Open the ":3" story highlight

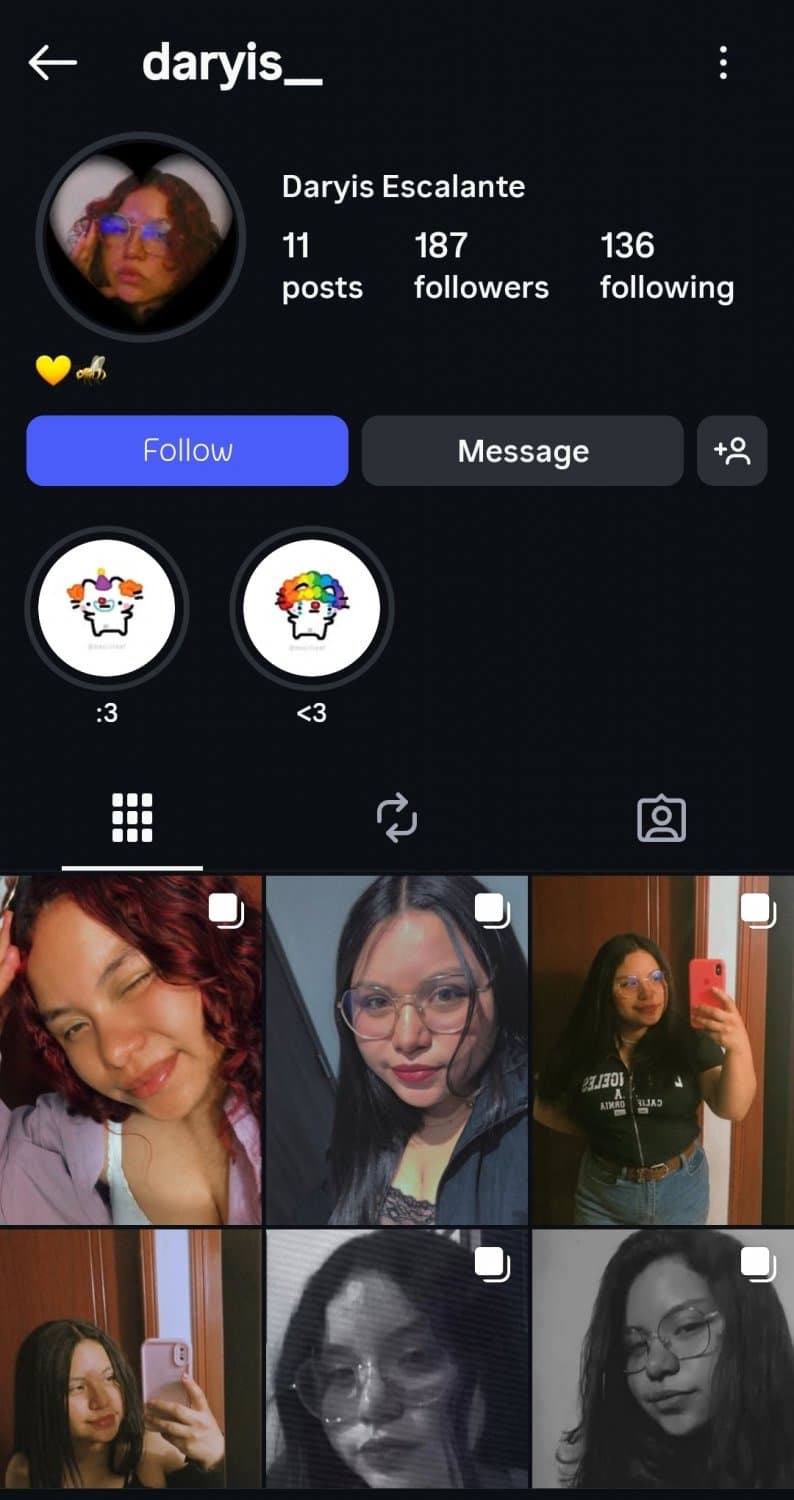[x=106, y=608]
